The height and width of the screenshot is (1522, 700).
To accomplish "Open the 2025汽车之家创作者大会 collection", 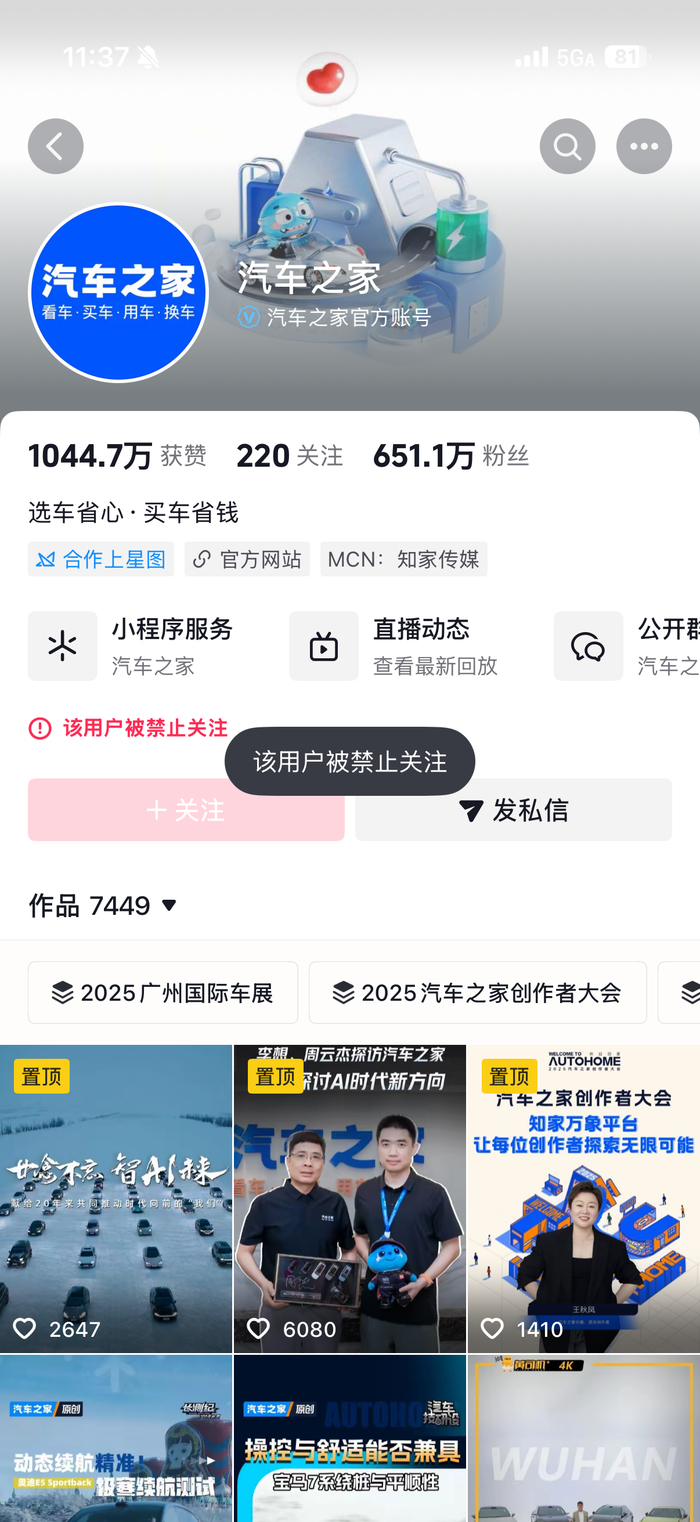I will click(477, 993).
